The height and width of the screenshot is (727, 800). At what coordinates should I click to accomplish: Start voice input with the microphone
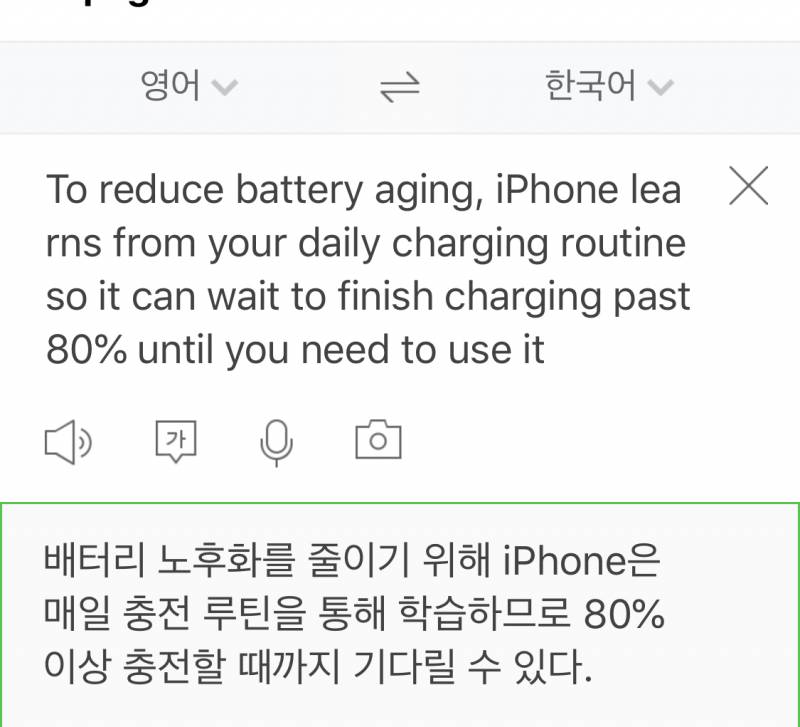point(276,442)
